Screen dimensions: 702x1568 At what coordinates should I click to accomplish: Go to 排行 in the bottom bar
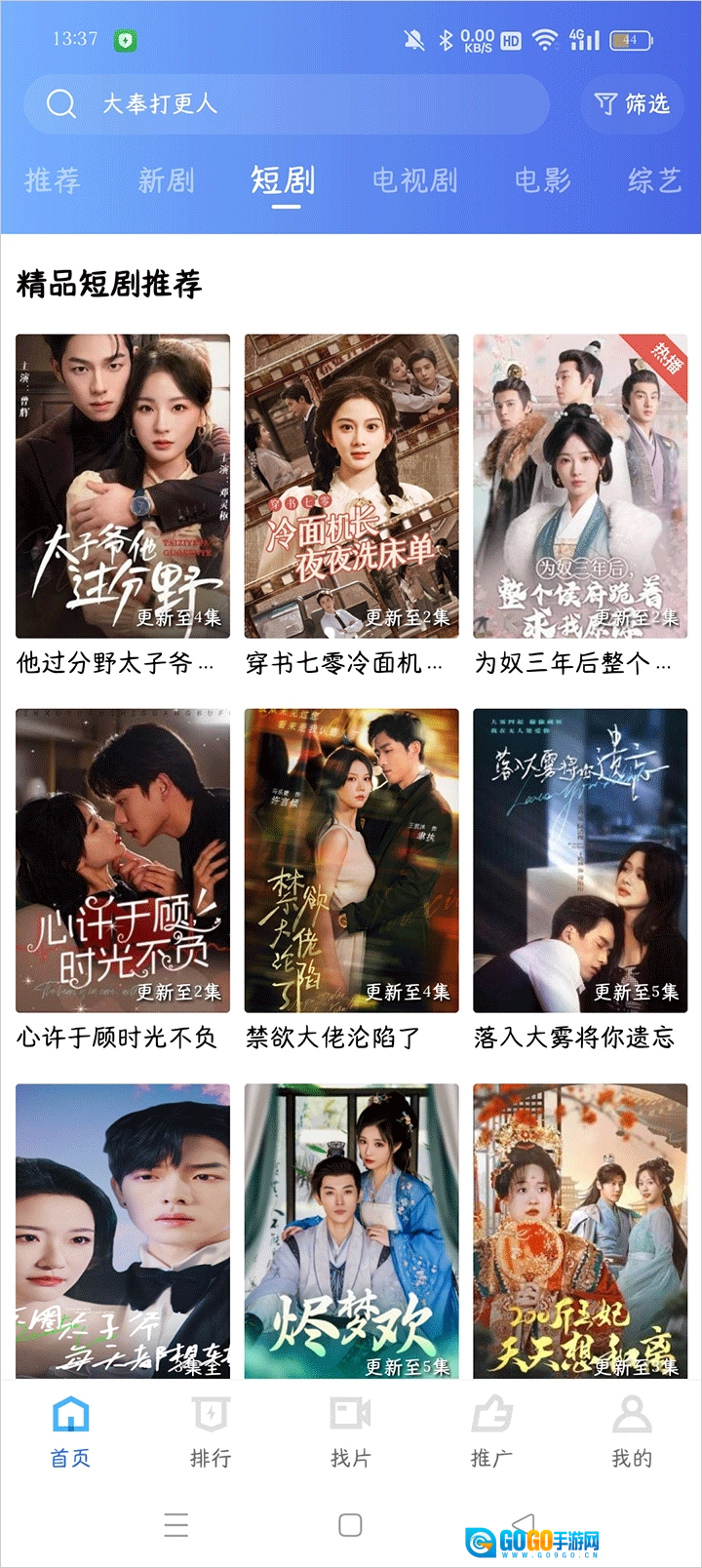pyautogui.click(x=211, y=1431)
